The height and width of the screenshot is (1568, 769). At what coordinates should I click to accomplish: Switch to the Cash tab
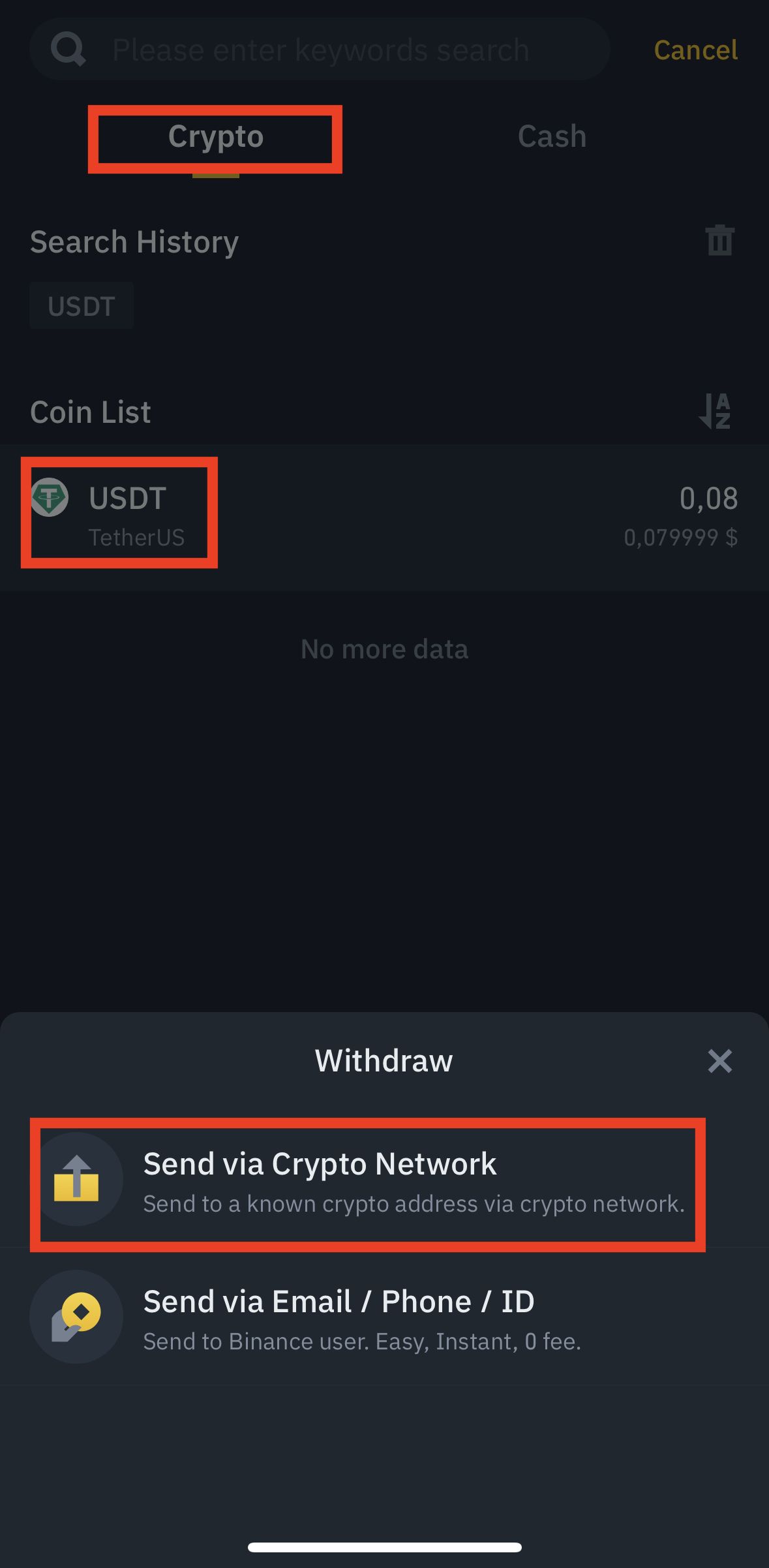(x=552, y=136)
